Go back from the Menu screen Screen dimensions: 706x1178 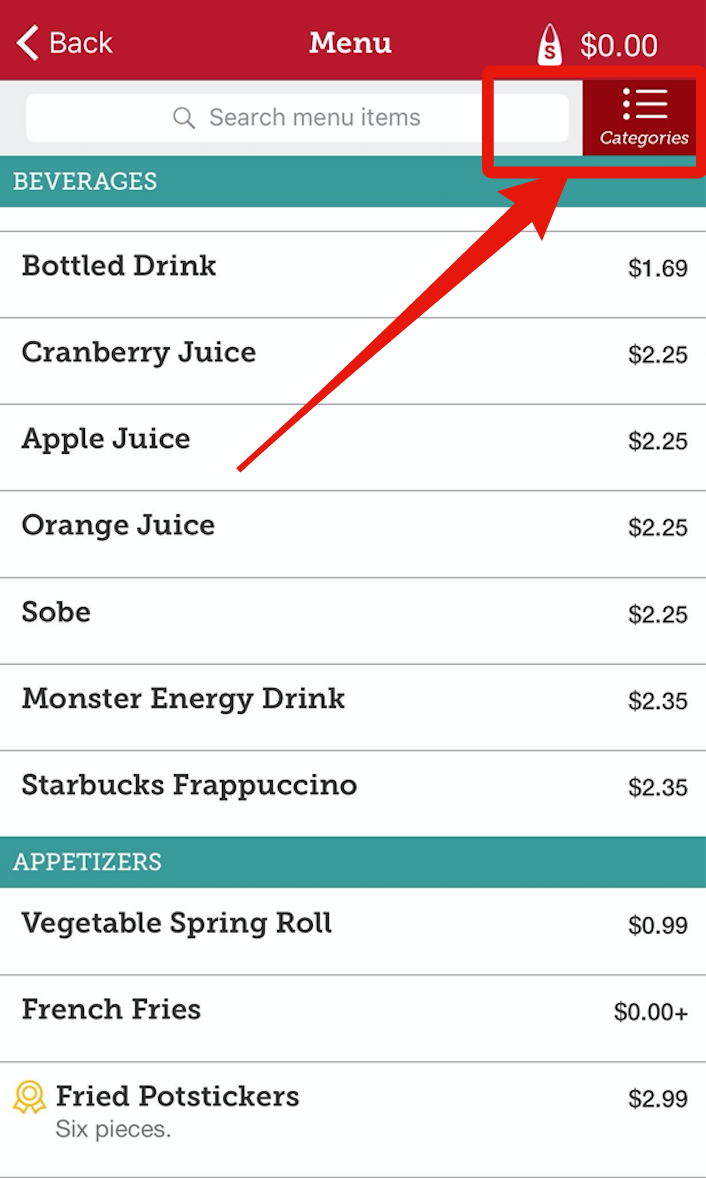point(65,44)
